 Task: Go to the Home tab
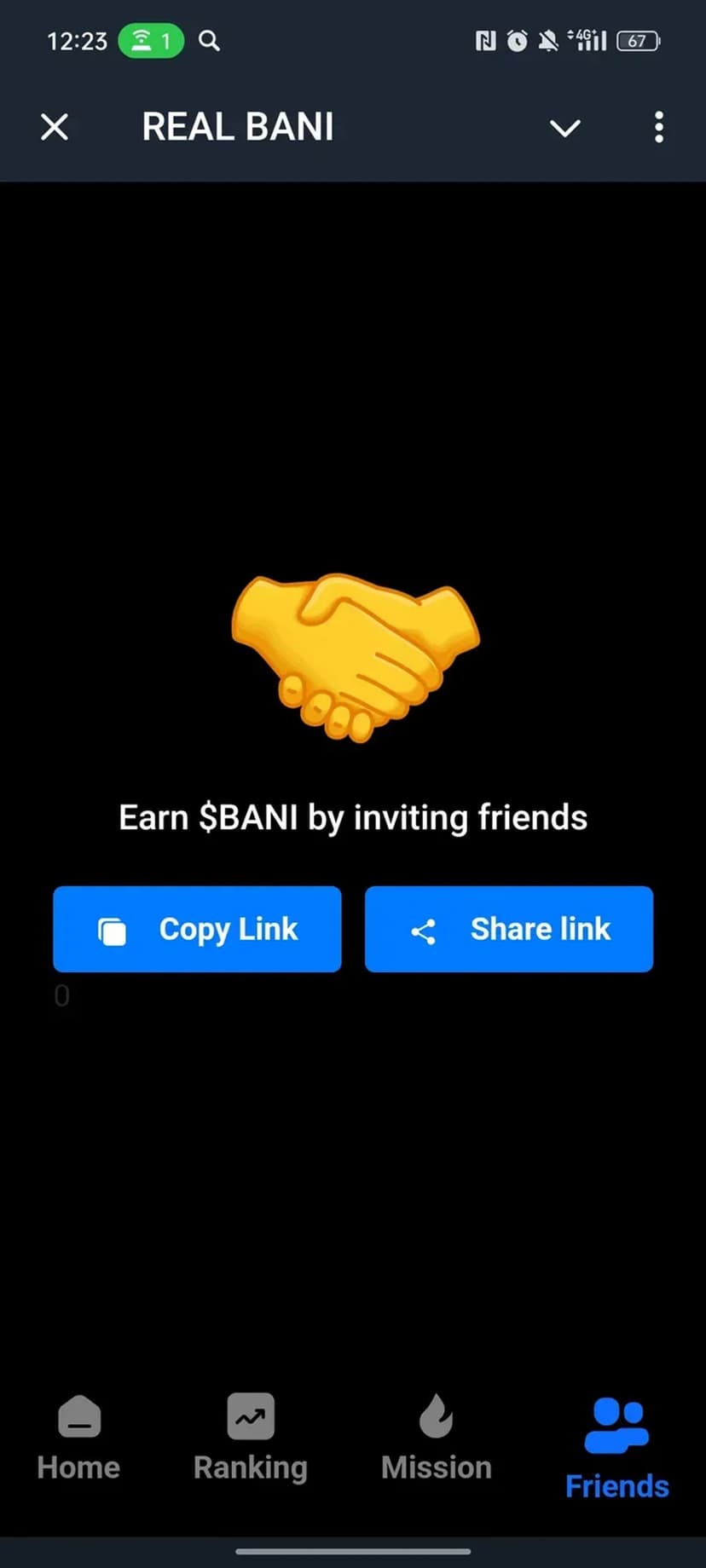[78, 1438]
